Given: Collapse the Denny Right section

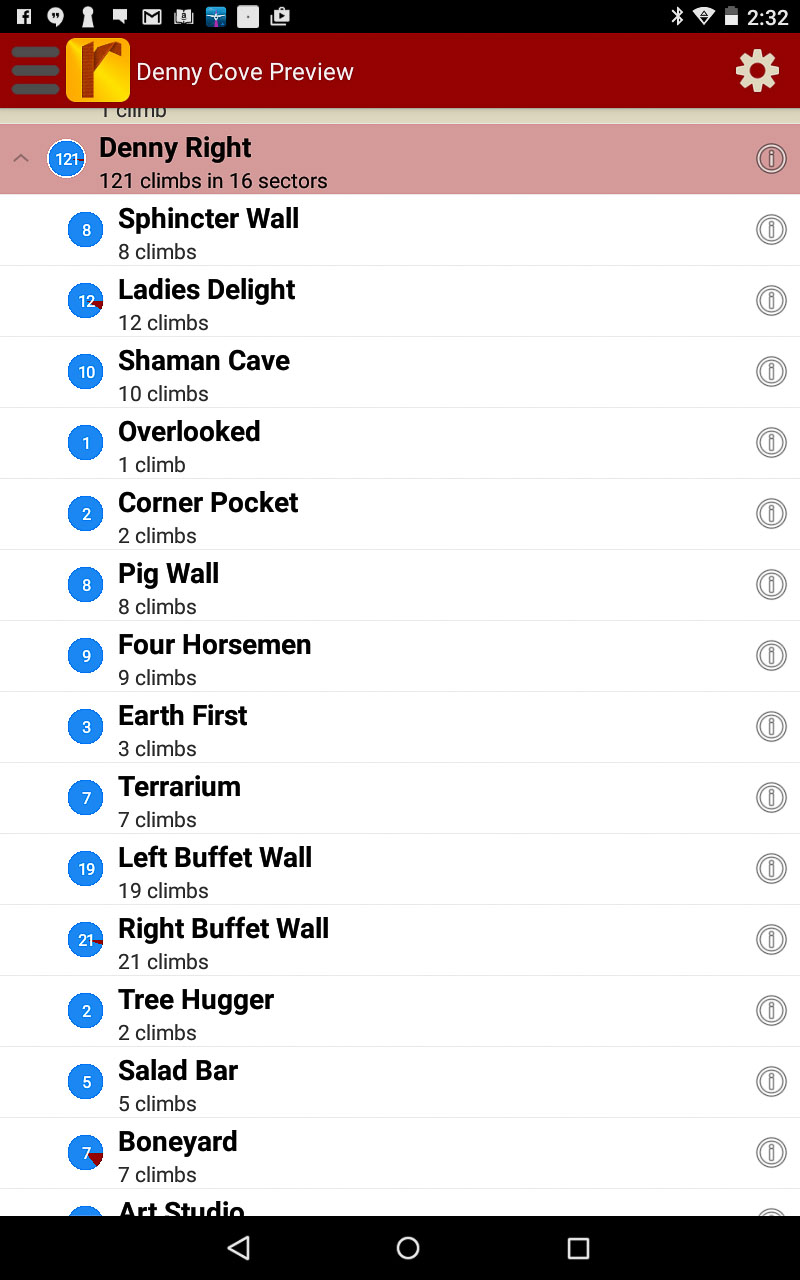Looking at the screenshot, I should [21, 159].
